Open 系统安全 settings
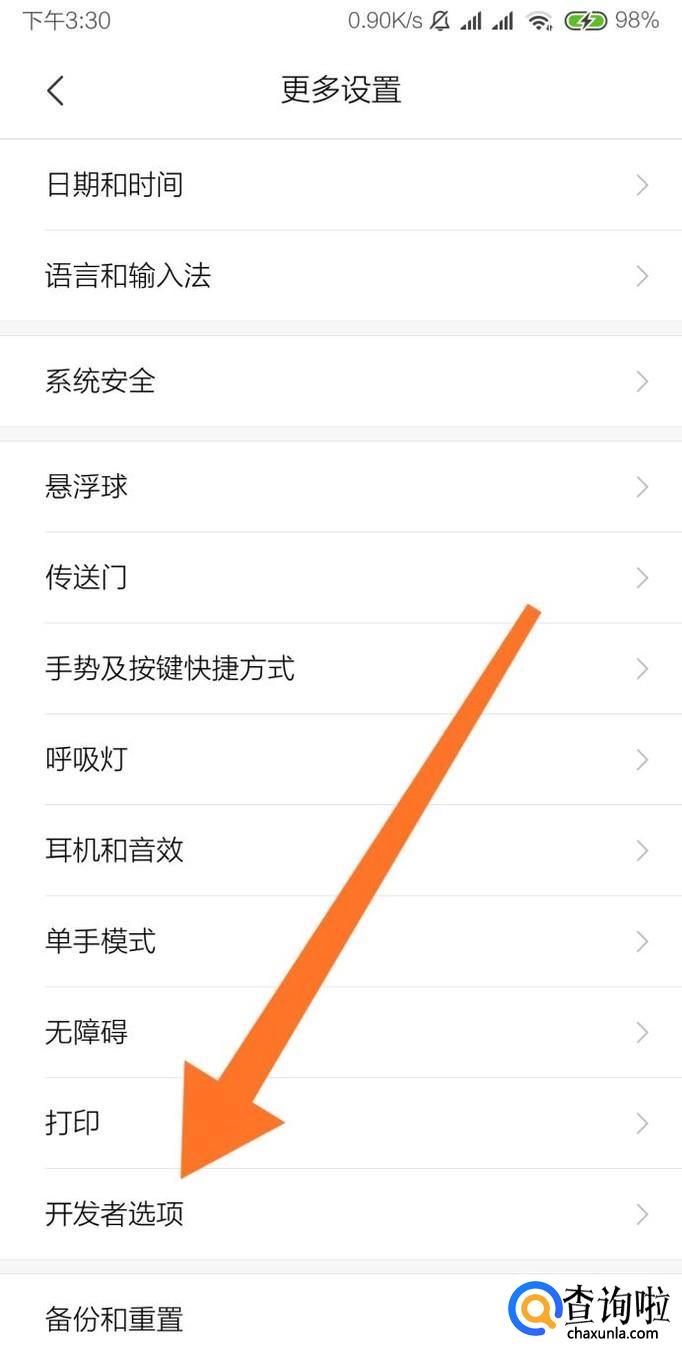The height and width of the screenshot is (1364, 682). (x=341, y=381)
